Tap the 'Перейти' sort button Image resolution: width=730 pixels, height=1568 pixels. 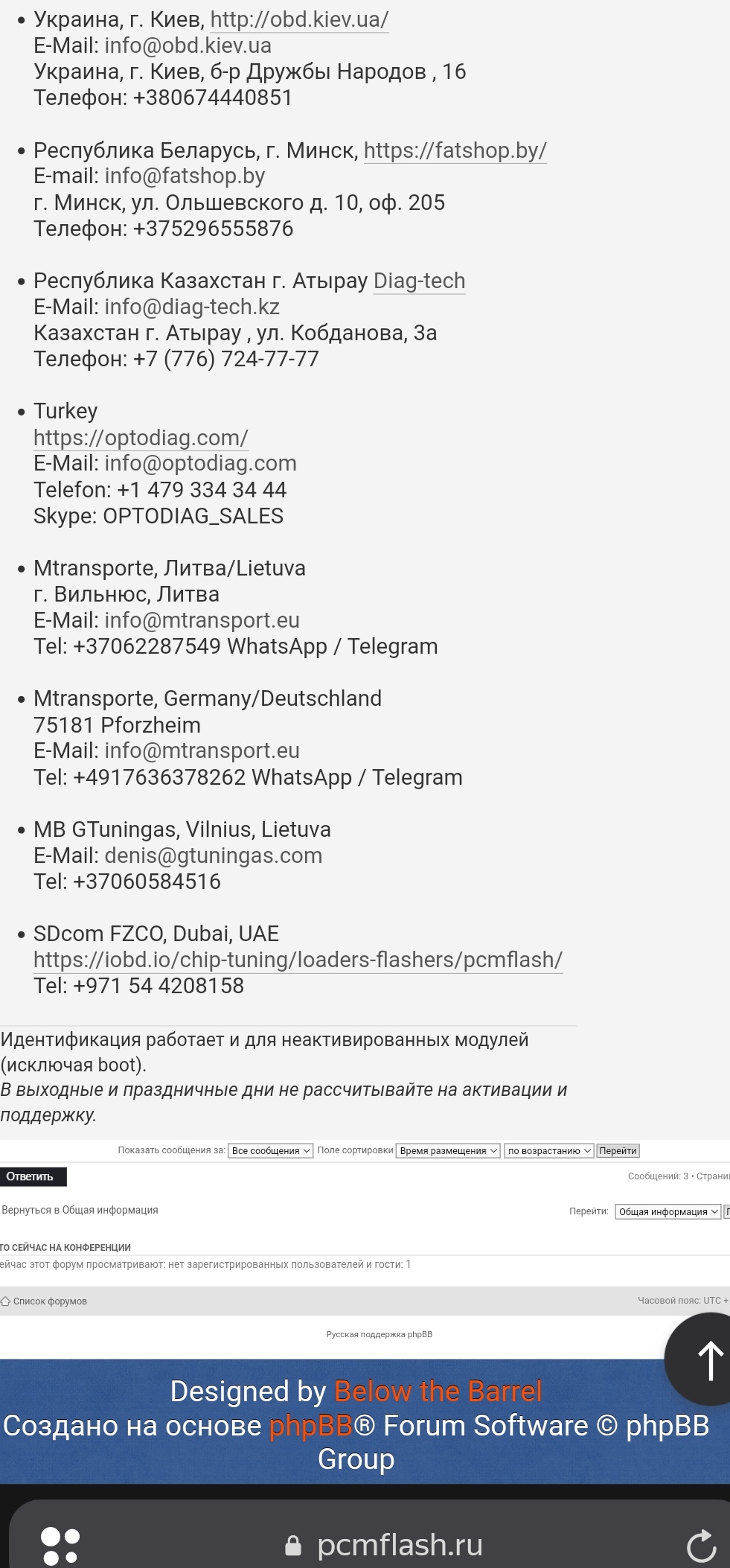618,1150
